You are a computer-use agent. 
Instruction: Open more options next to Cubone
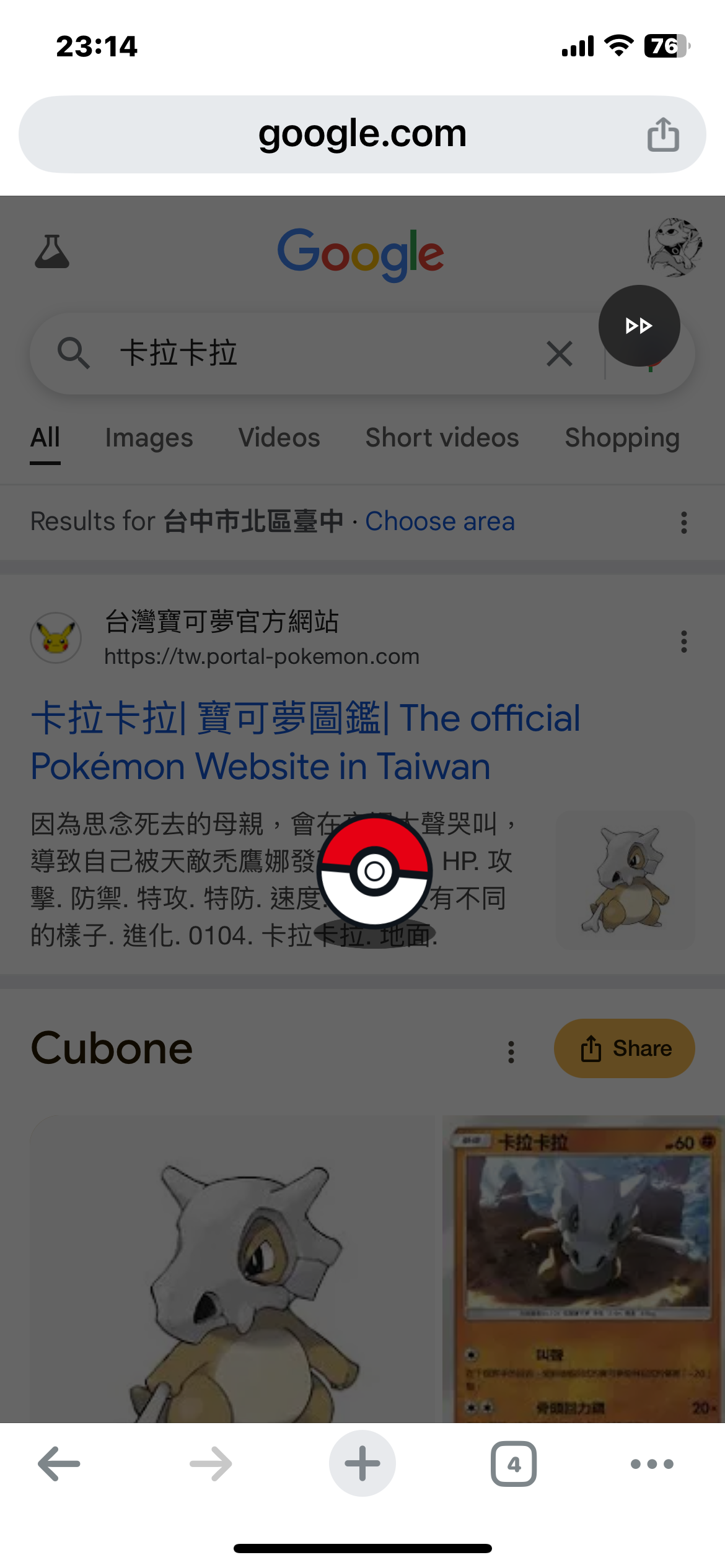(x=511, y=1052)
